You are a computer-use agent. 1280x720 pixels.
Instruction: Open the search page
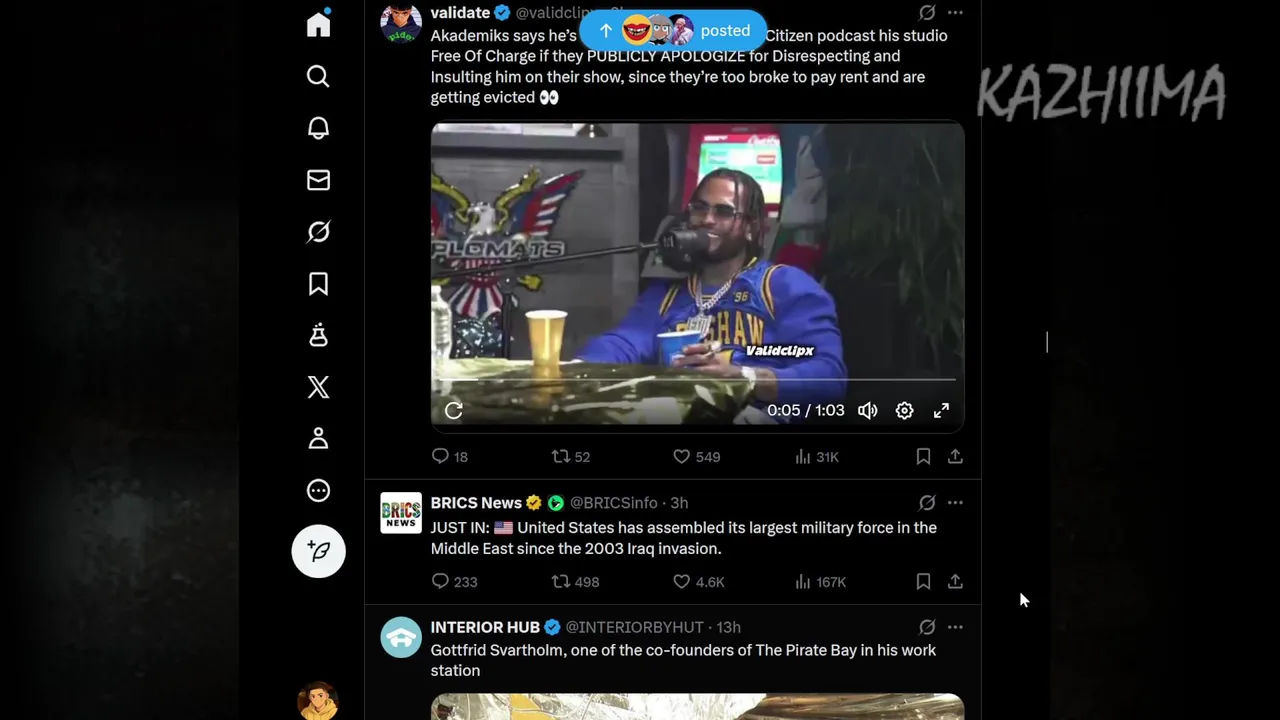pos(318,76)
